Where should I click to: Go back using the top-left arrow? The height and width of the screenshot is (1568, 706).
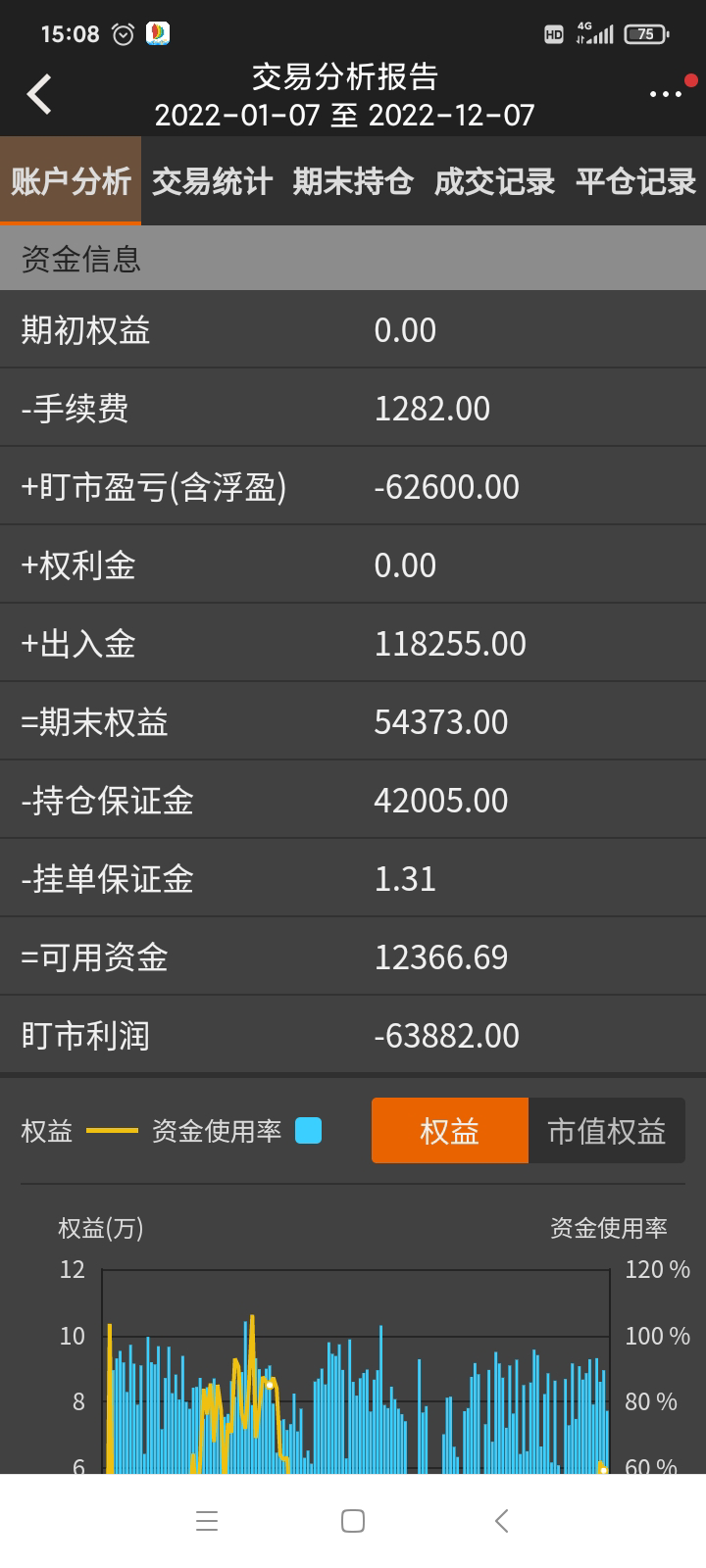pyautogui.click(x=39, y=95)
